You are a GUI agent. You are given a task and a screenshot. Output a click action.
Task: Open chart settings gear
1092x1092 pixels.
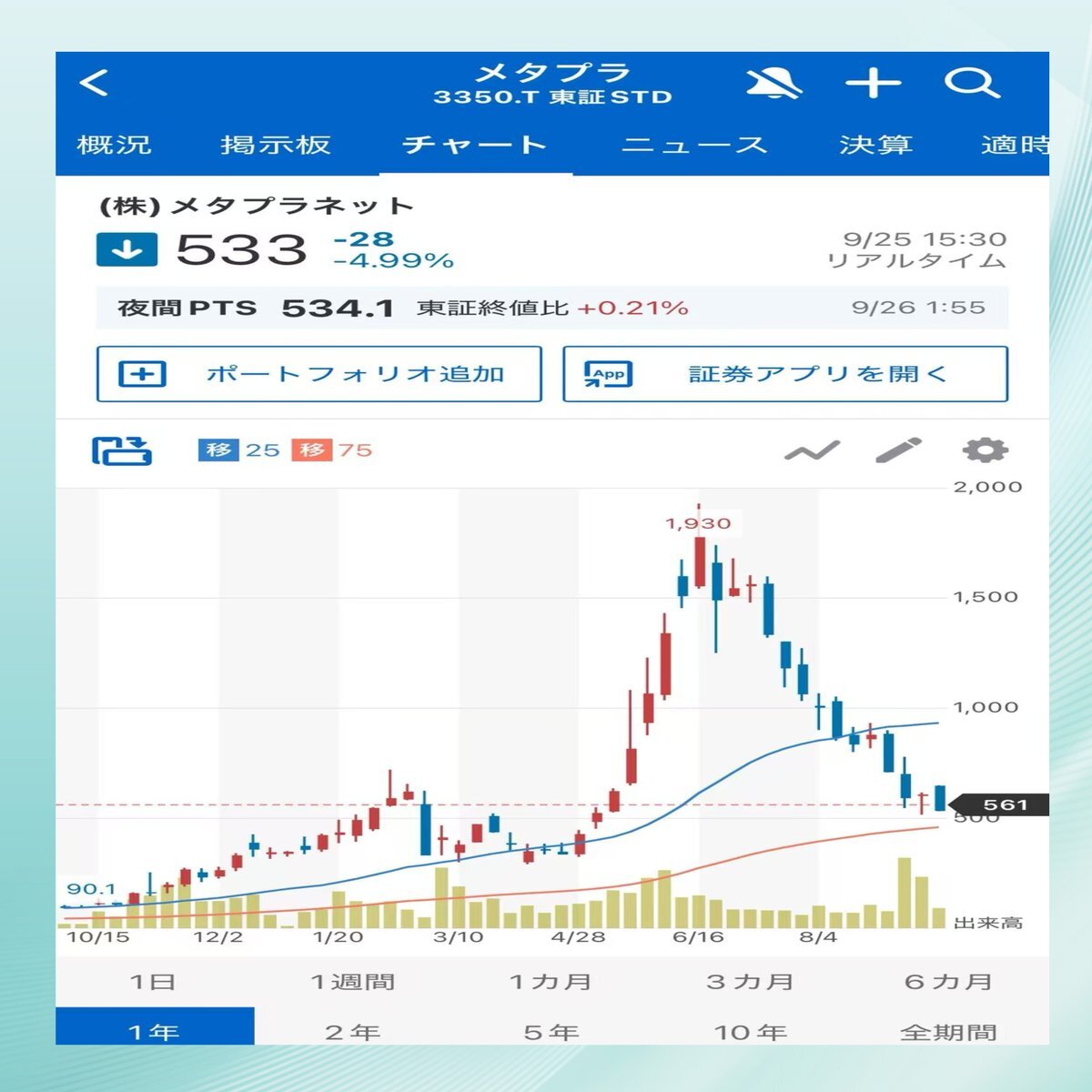[985, 450]
